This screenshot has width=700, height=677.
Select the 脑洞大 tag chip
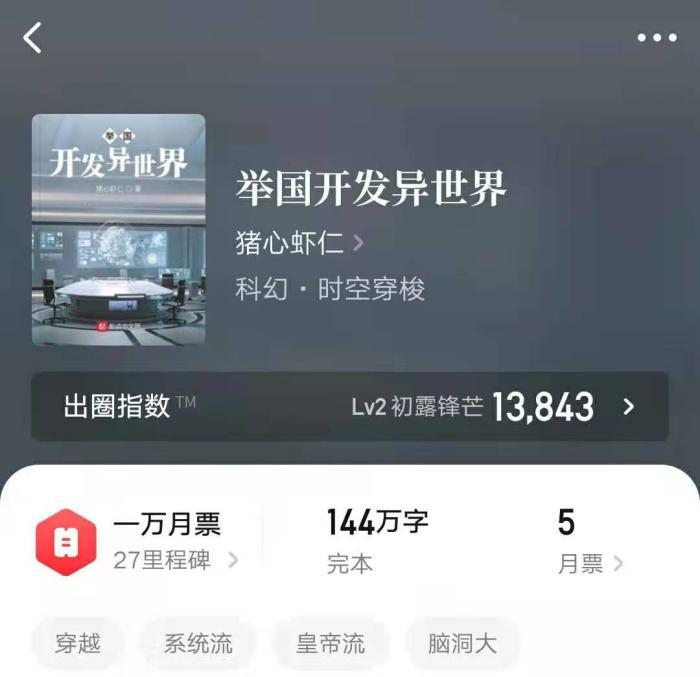(x=462, y=643)
